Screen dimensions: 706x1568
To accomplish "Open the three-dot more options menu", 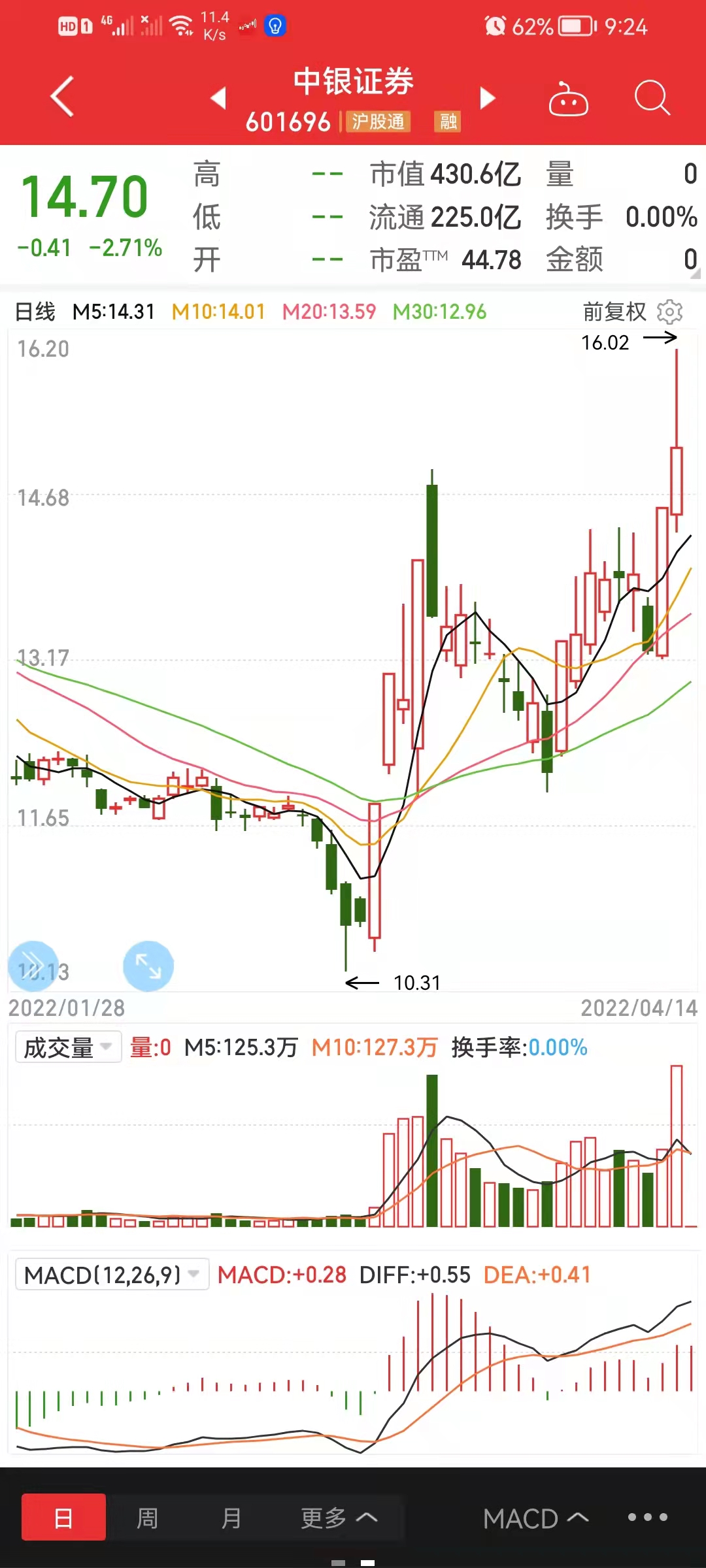I will [x=647, y=1517].
